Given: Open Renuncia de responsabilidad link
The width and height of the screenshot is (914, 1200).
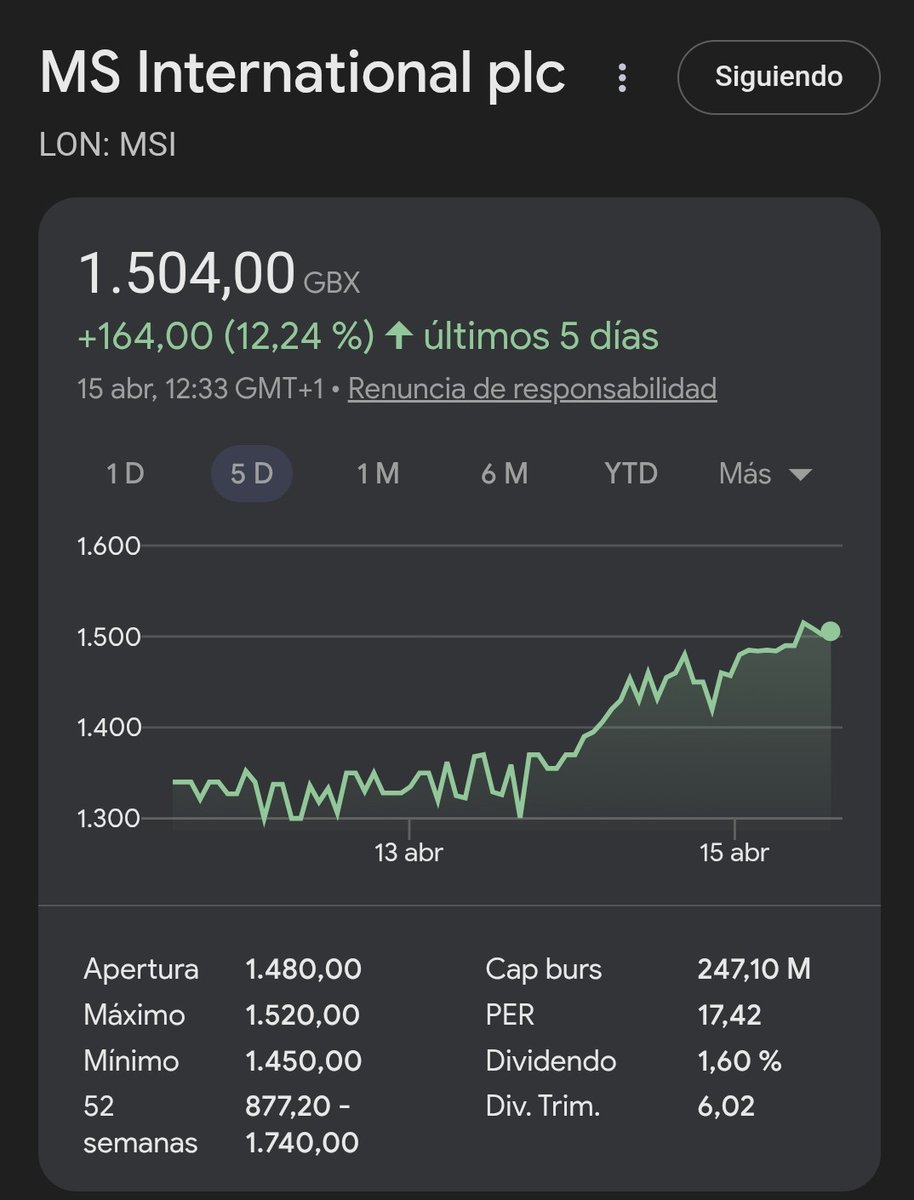Looking at the screenshot, I should pyautogui.click(x=532, y=388).
